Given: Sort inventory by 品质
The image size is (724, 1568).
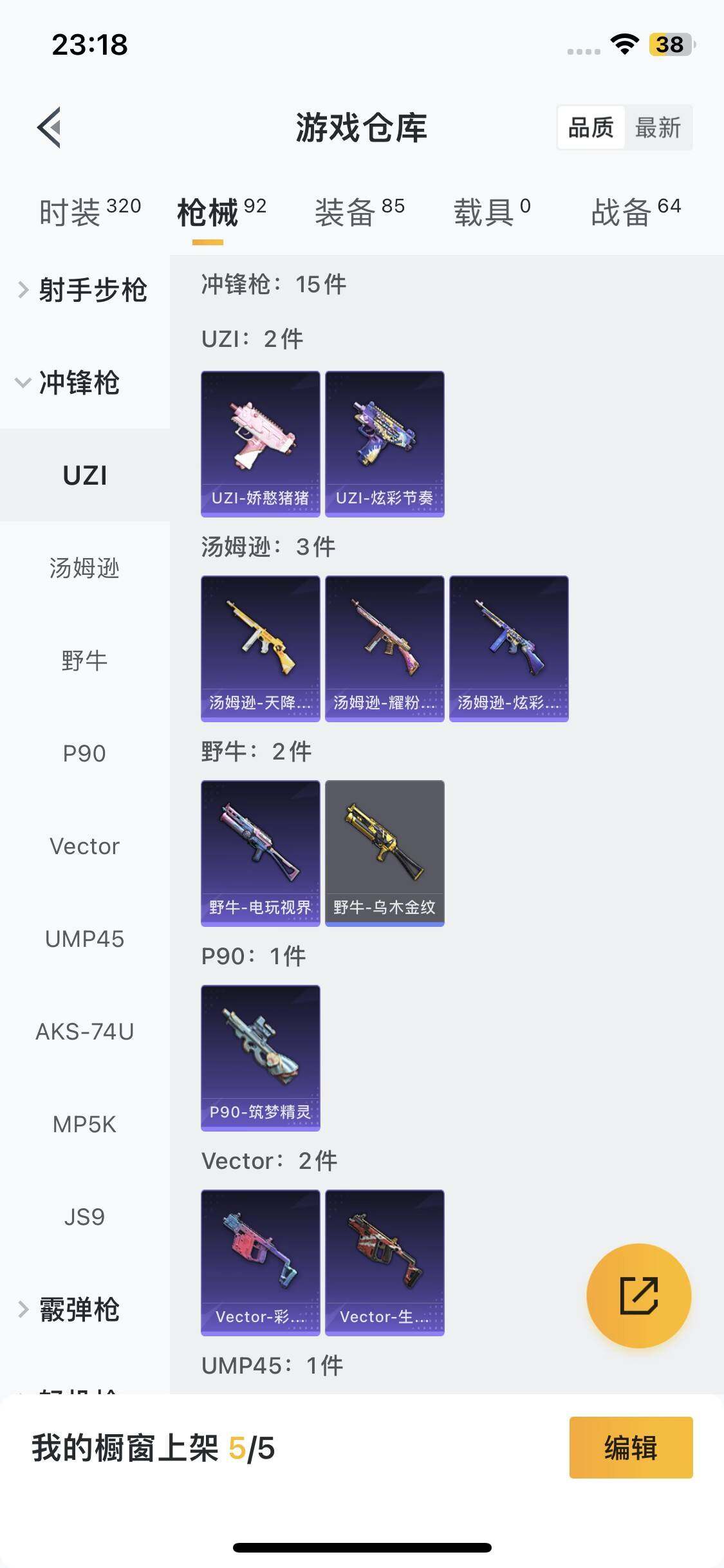Looking at the screenshot, I should pyautogui.click(x=591, y=127).
